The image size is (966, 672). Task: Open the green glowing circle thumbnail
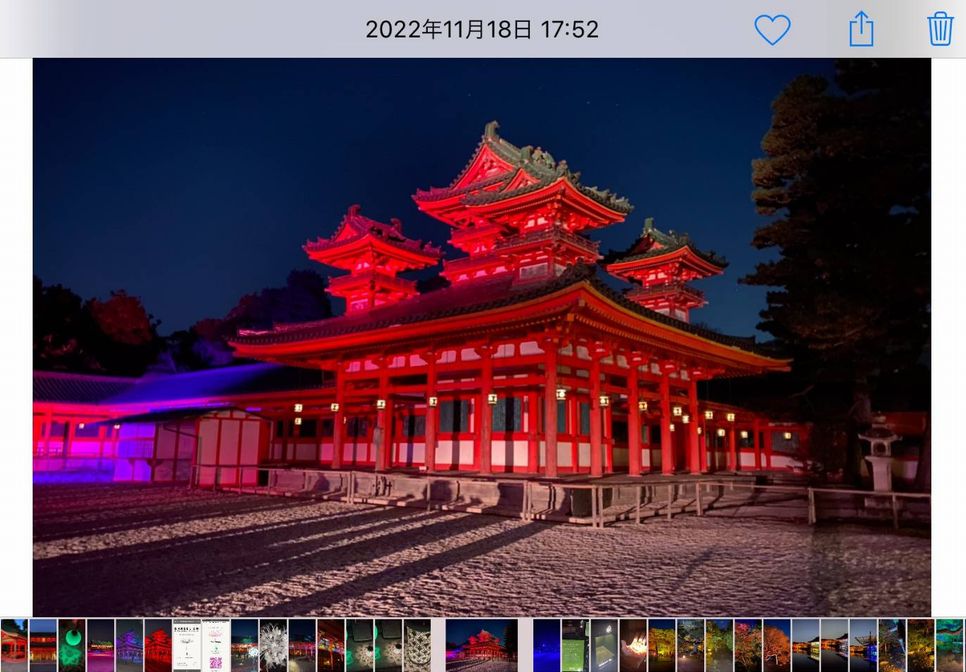click(x=72, y=645)
